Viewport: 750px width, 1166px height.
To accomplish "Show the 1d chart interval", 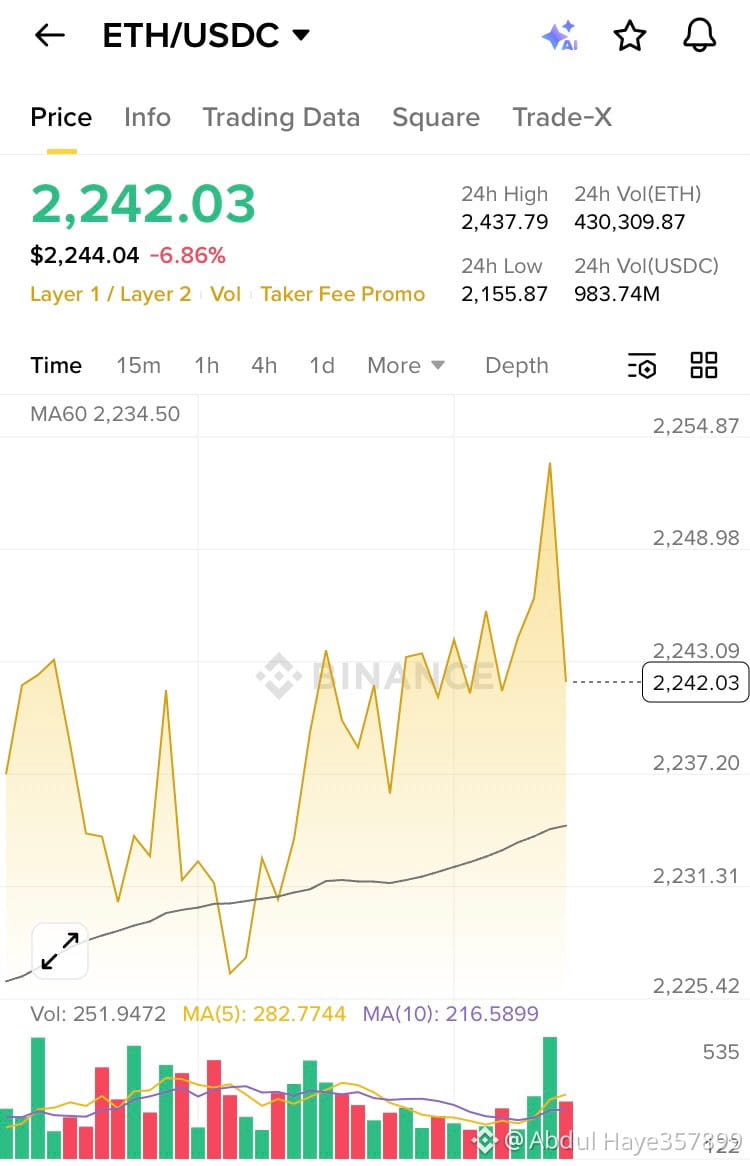I will pyautogui.click(x=322, y=365).
